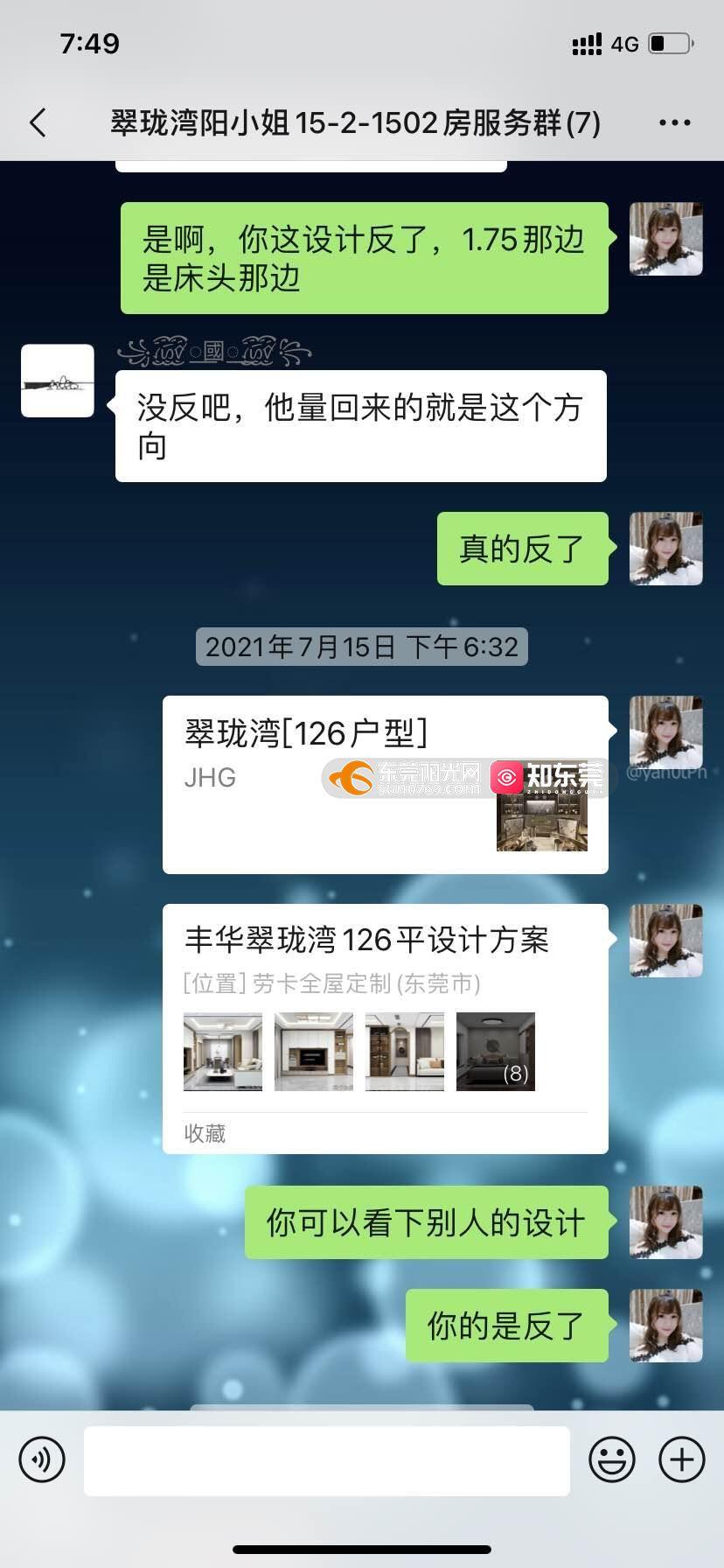Open avatar next to 真的反了 message
This screenshot has width=724, height=1568.
[x=665, y=549]
